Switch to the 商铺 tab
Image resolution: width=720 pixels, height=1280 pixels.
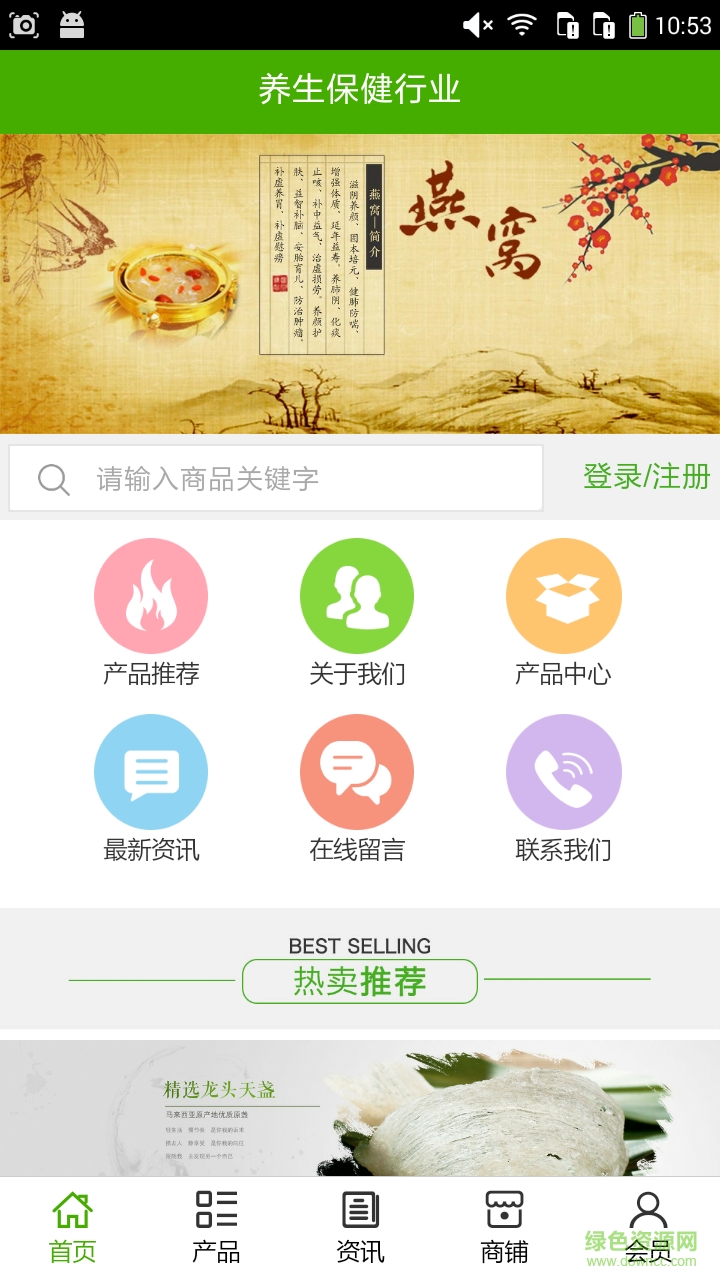coord(504,1227)
